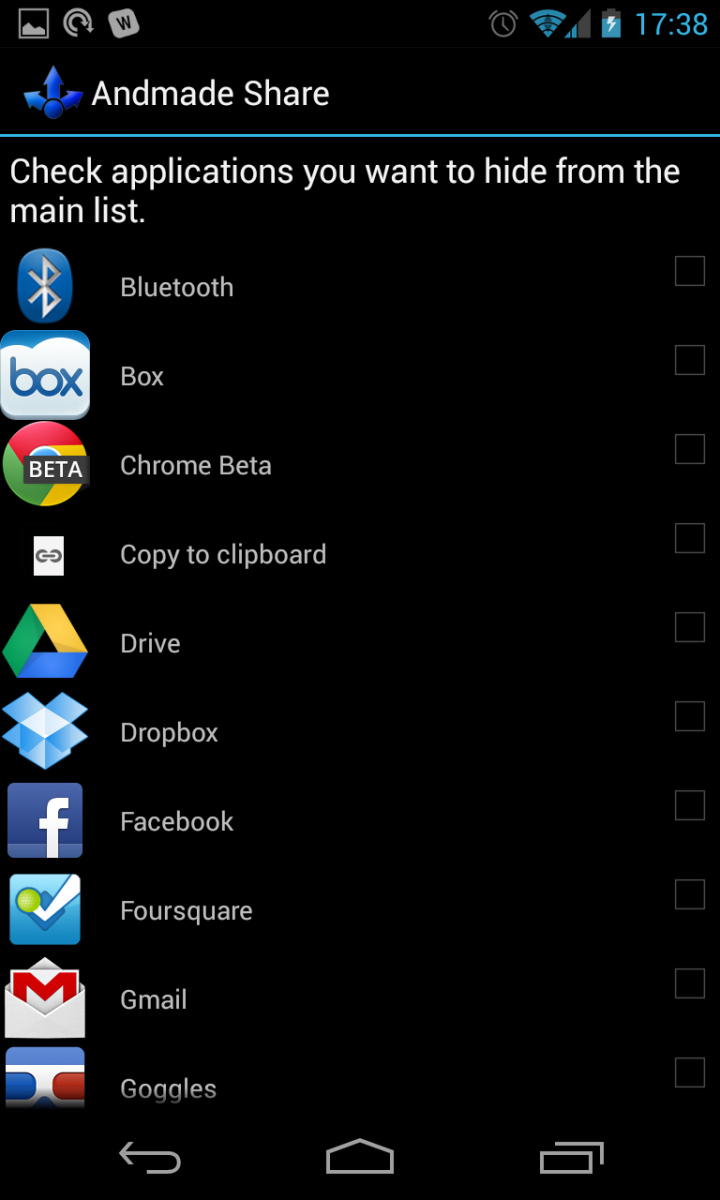Tap the Box app icon

[x=45, y=375]
